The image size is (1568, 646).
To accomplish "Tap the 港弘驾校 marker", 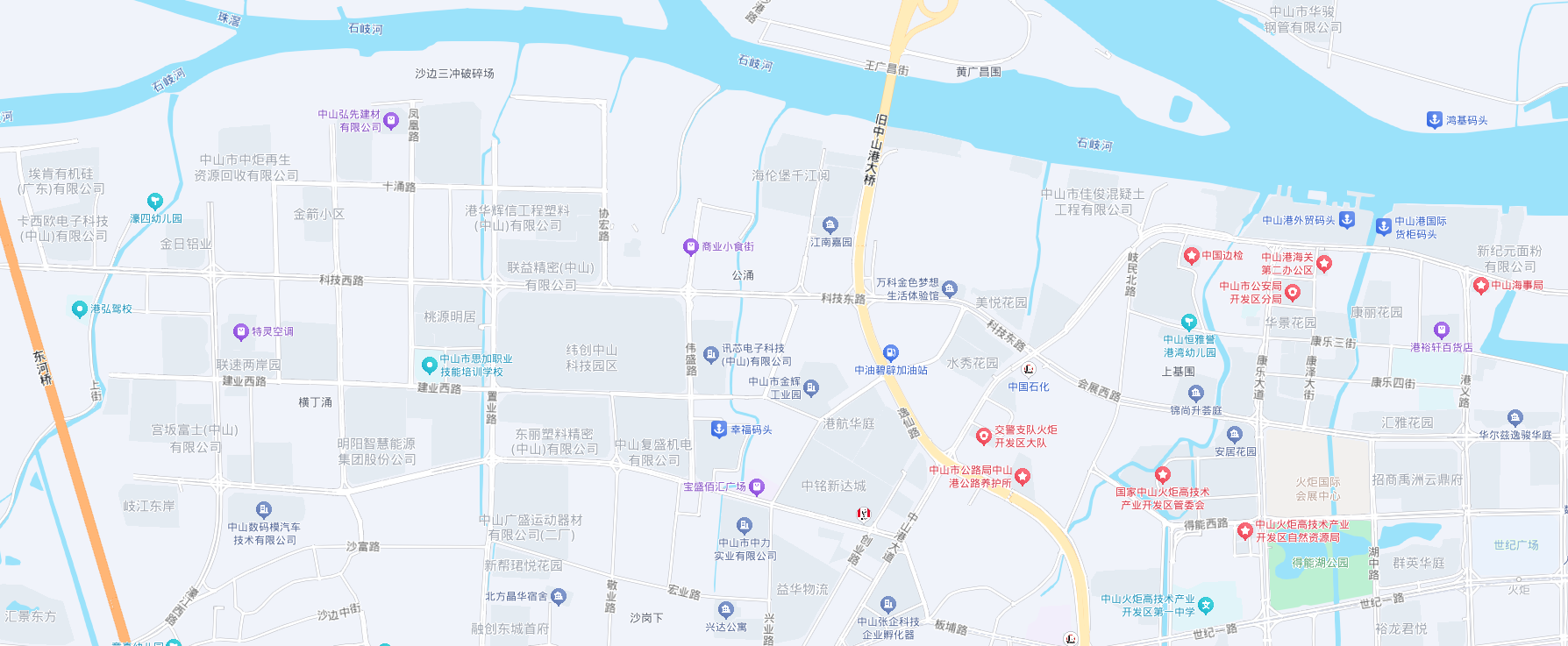I will coord(80,309).
